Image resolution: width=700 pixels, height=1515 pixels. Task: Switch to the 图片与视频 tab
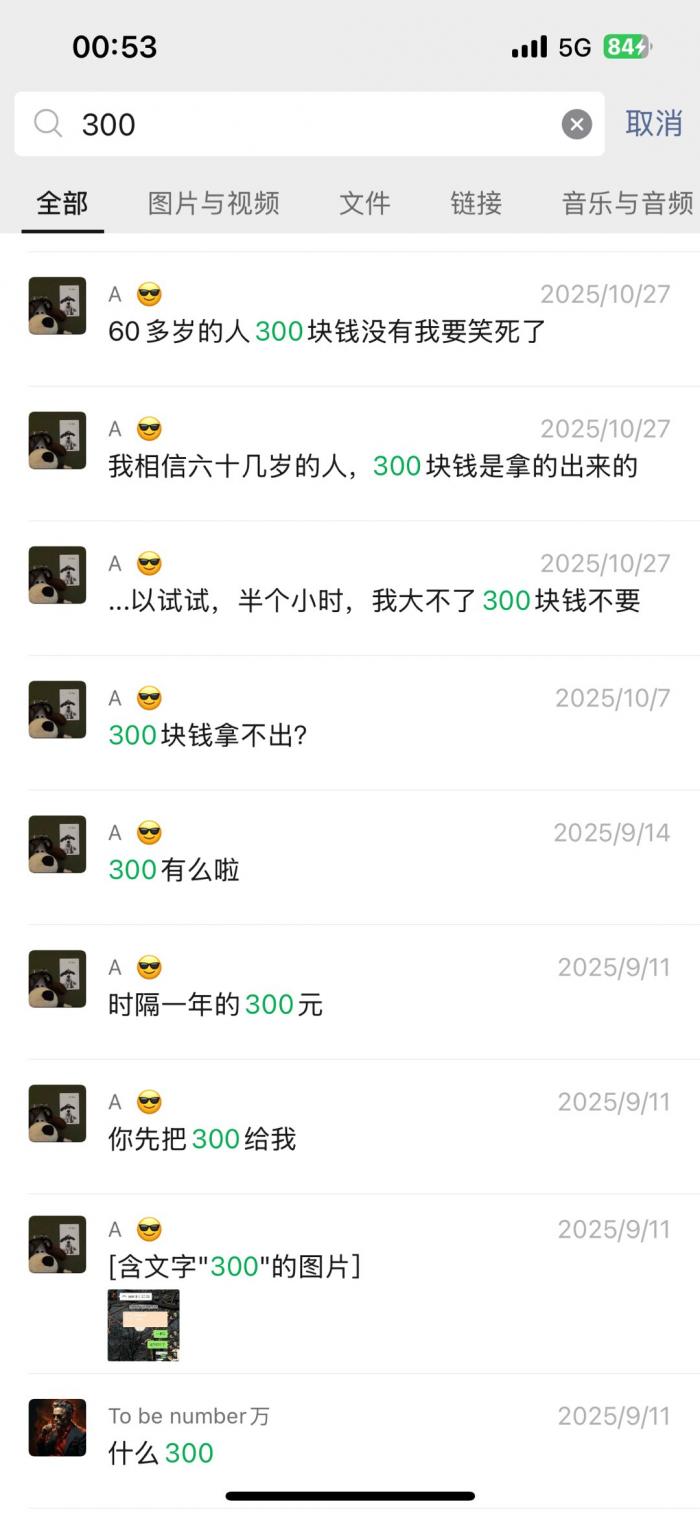click(x=213, y=203)
